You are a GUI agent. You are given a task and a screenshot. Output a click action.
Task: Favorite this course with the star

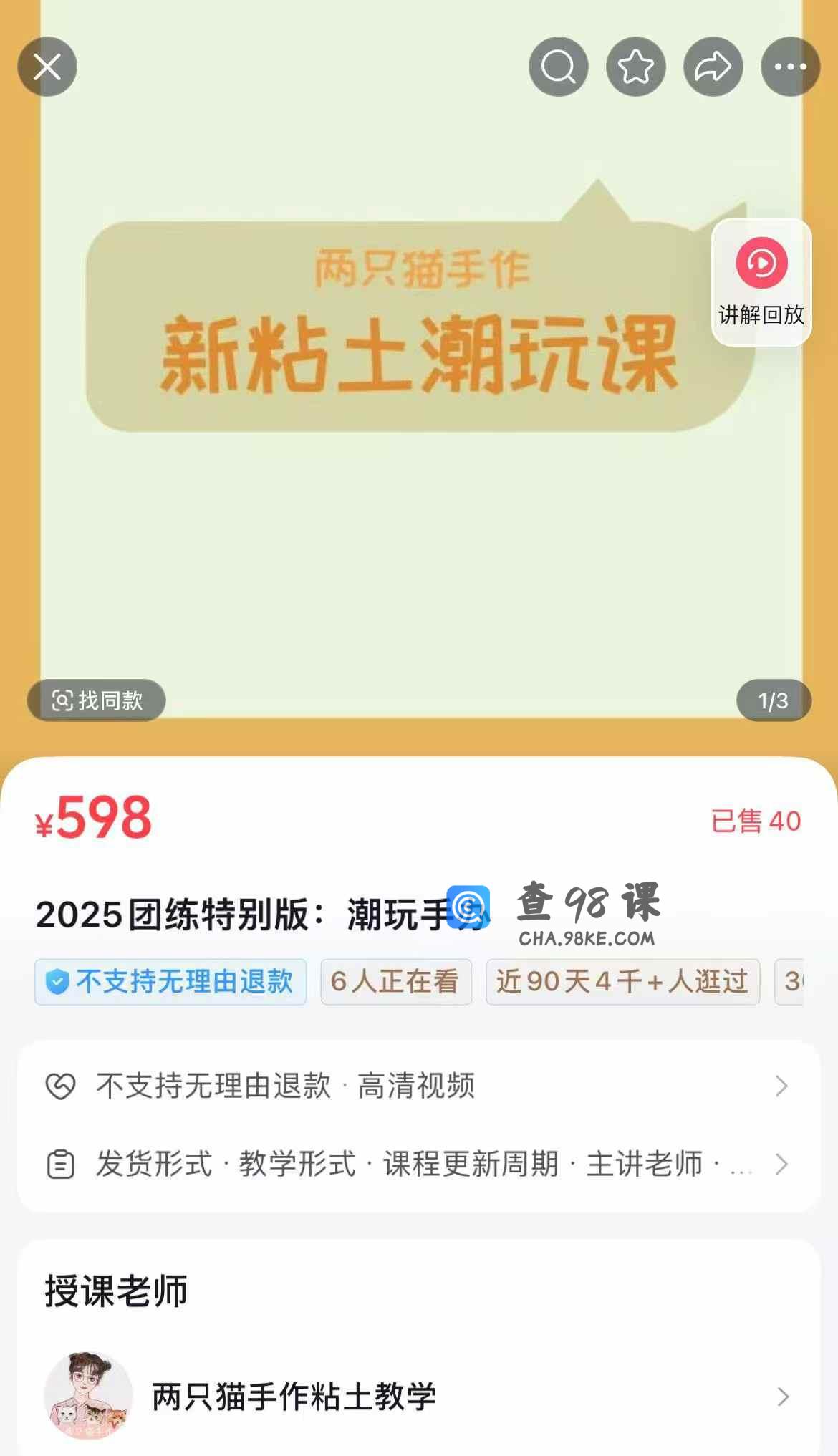(635, 67)
